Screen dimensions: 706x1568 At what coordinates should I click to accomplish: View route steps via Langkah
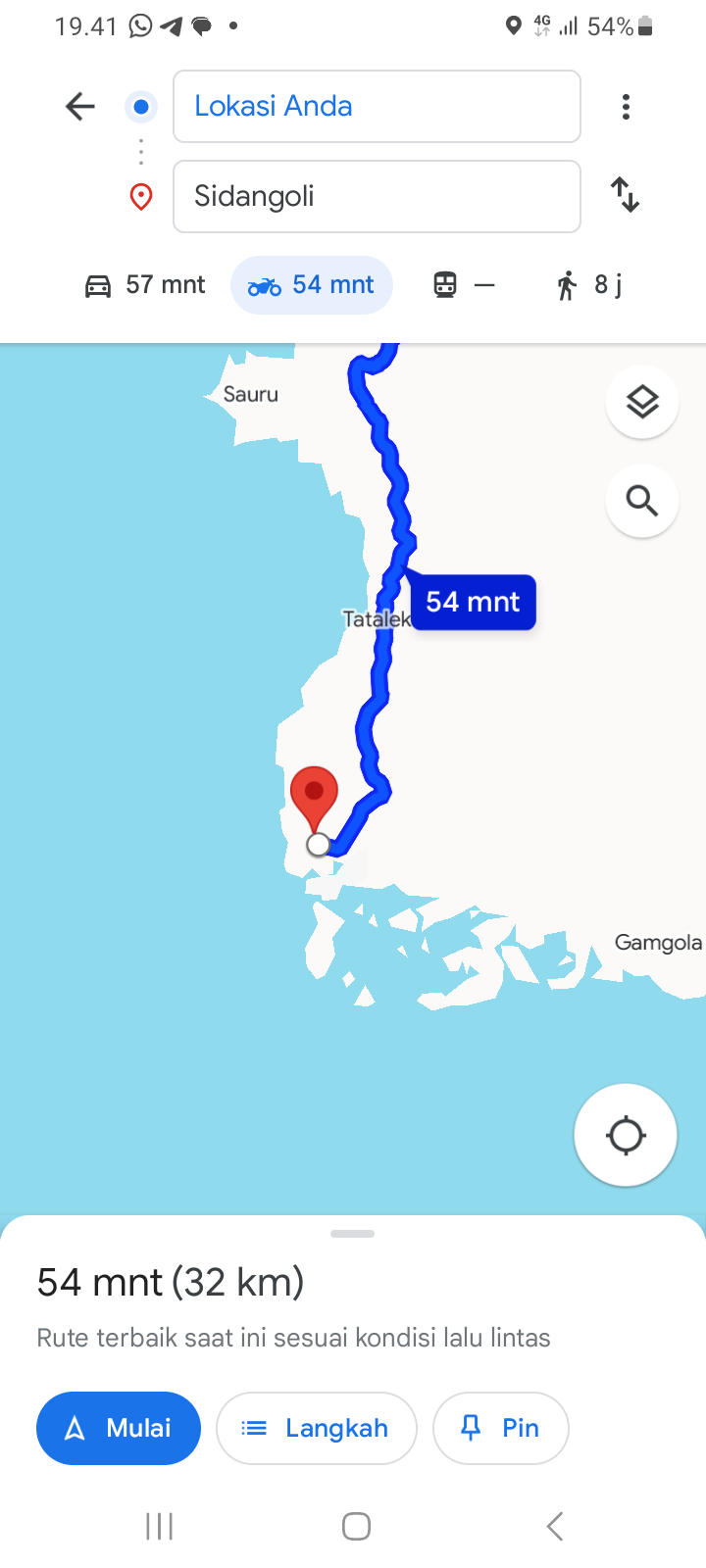point(317,1428)
